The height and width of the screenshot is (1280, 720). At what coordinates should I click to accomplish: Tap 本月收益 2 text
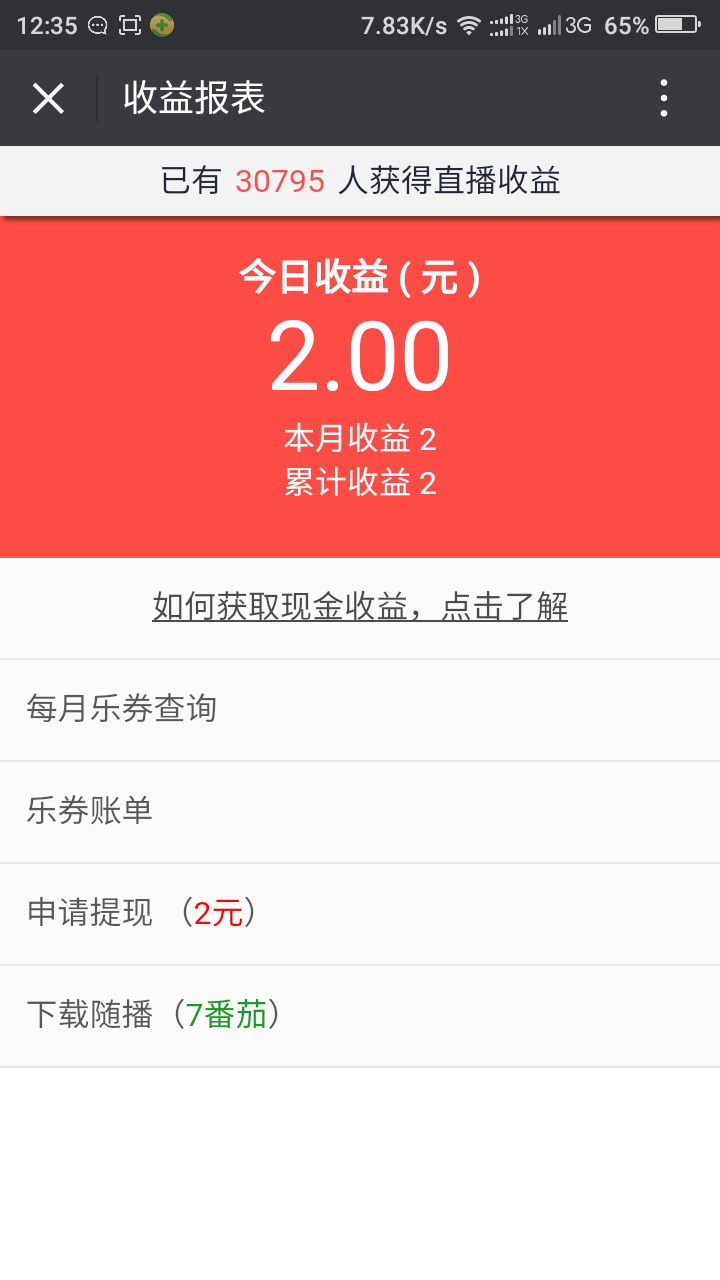tap(360, 437)
